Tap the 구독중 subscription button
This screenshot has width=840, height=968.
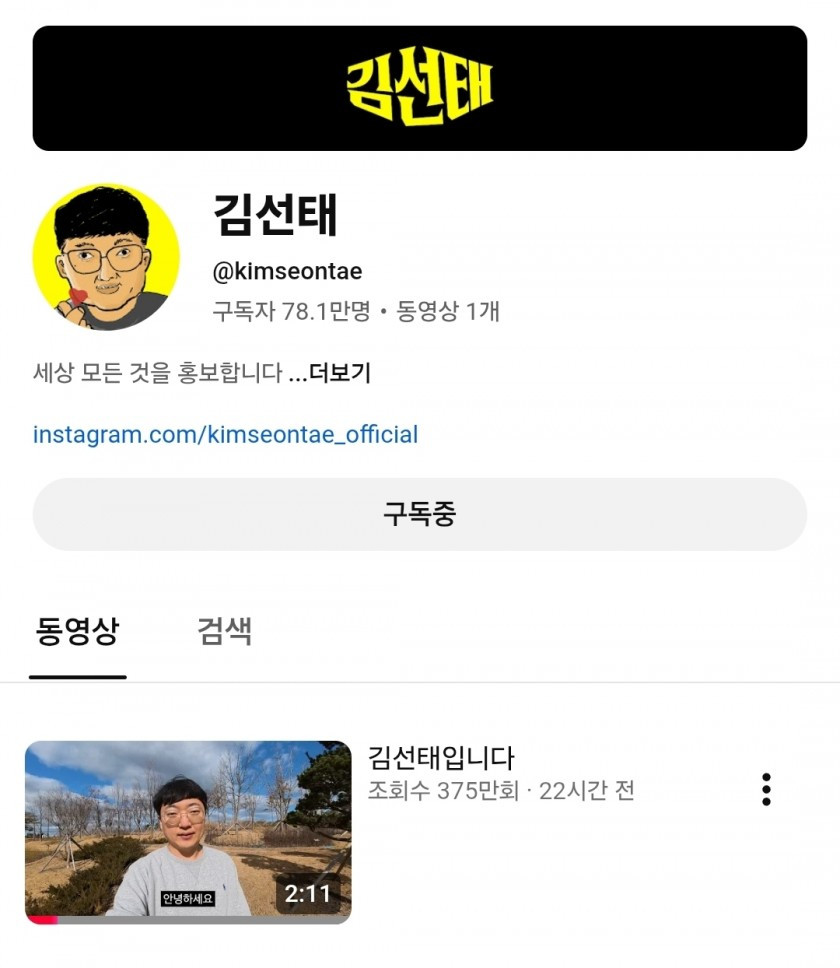click(419, 514)
